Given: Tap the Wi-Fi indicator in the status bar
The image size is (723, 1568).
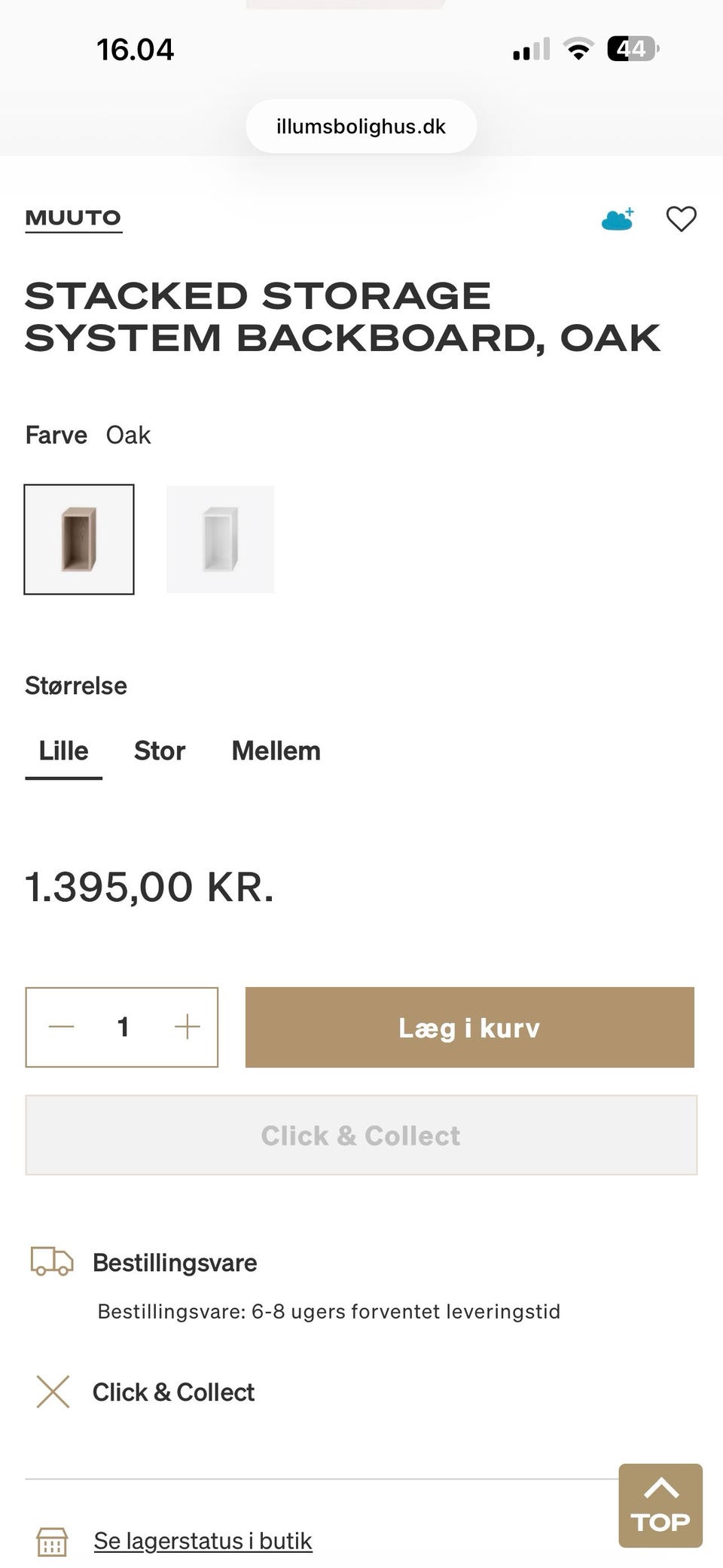Looking at the screenshot, I should tap(578, 48).
